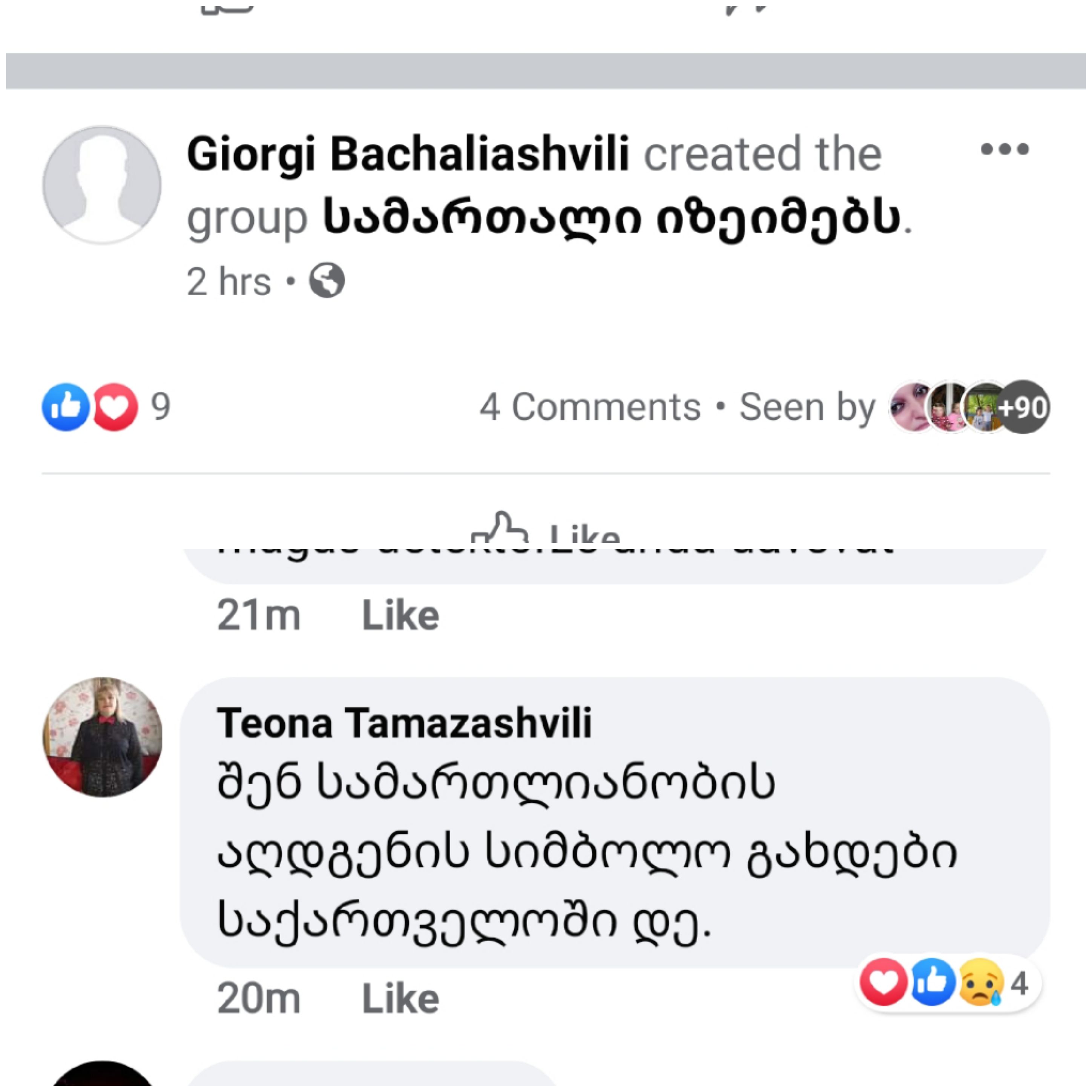Open Giorgi Bachaliashvili's profile from his name
The width and height of the screenshot is (1092, 1092).
(408, 154)
